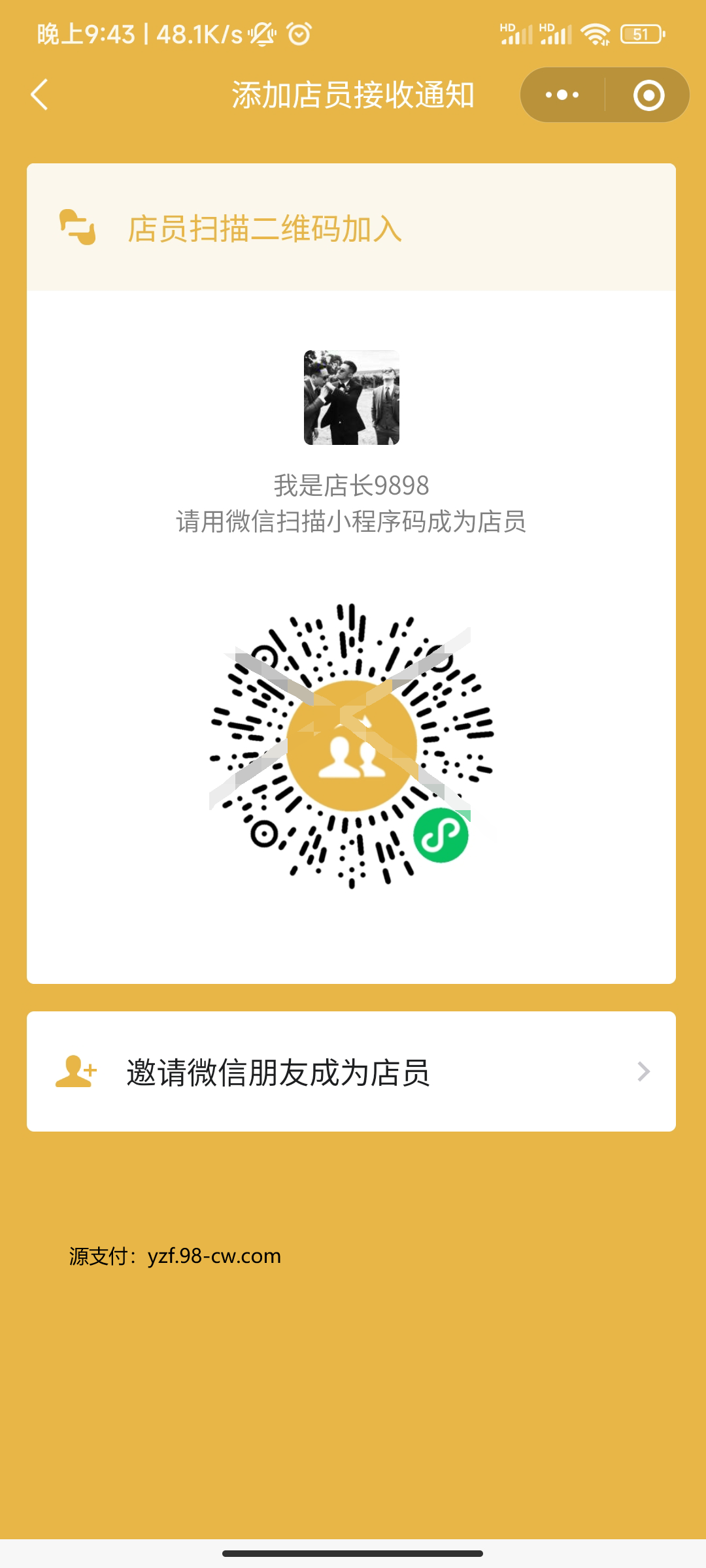Close the mini program via circle icon
The width and height of the screenshot is (706, 1568).
click(x=648, y=95)
